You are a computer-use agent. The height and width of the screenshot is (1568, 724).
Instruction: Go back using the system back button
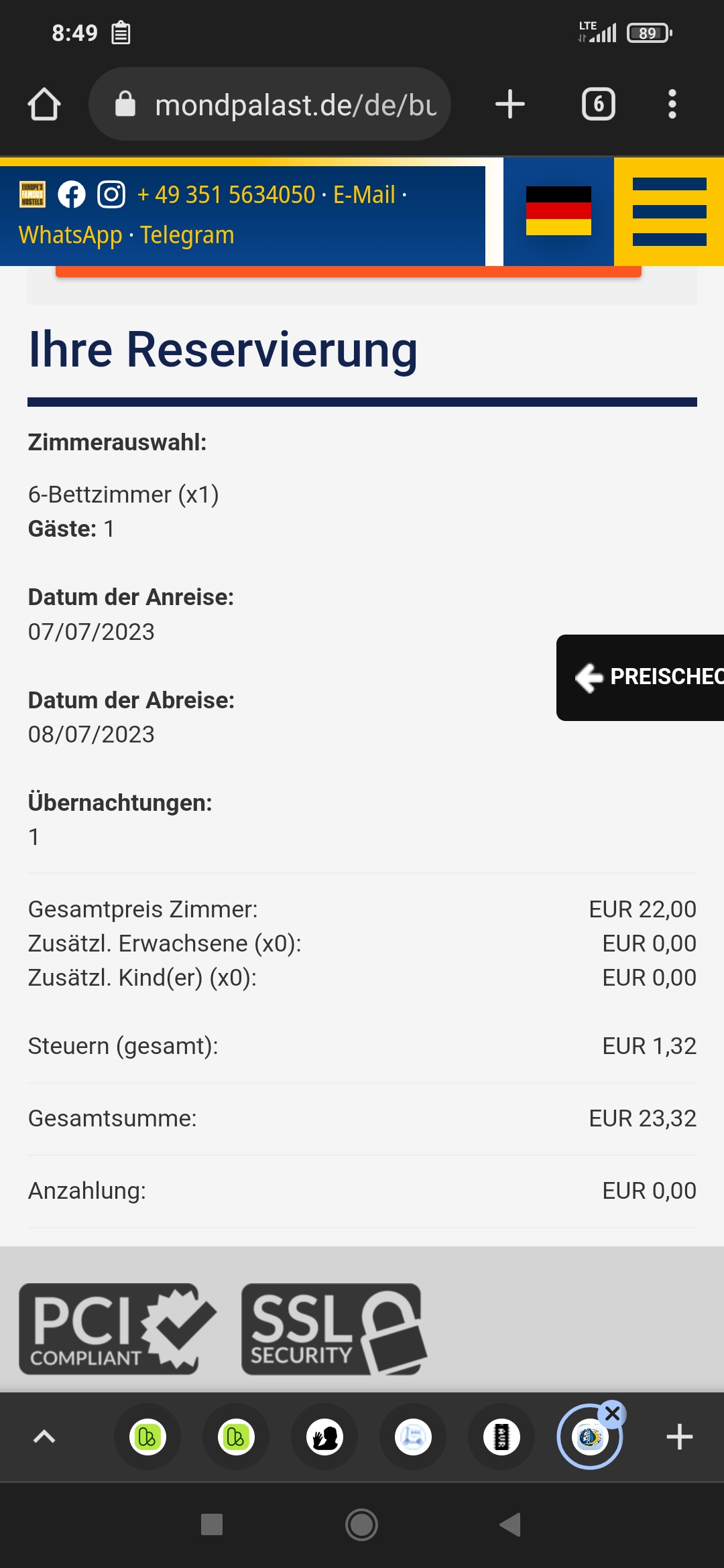510,1524
